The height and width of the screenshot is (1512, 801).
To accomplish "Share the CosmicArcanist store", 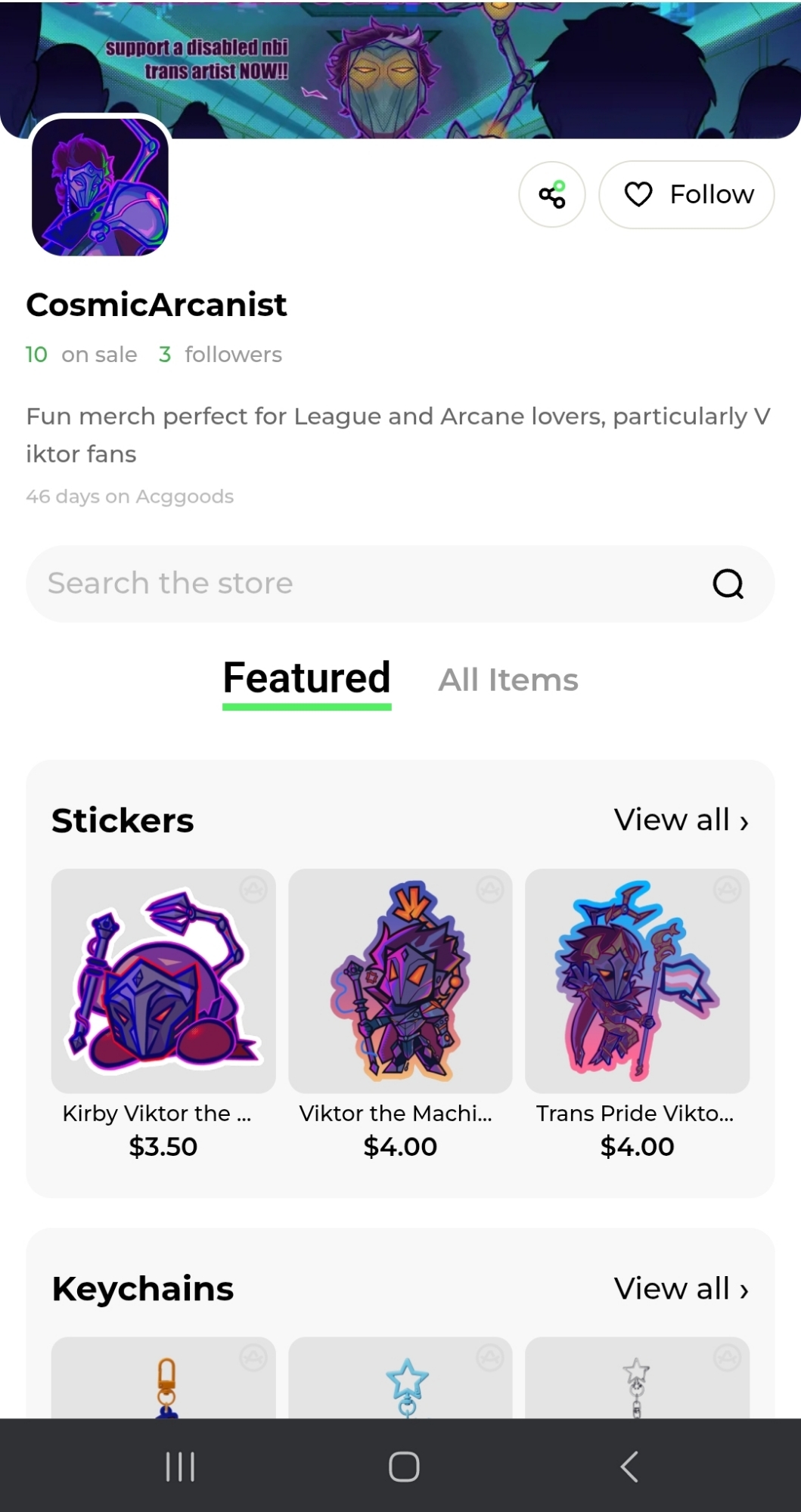I will (551, 194).
